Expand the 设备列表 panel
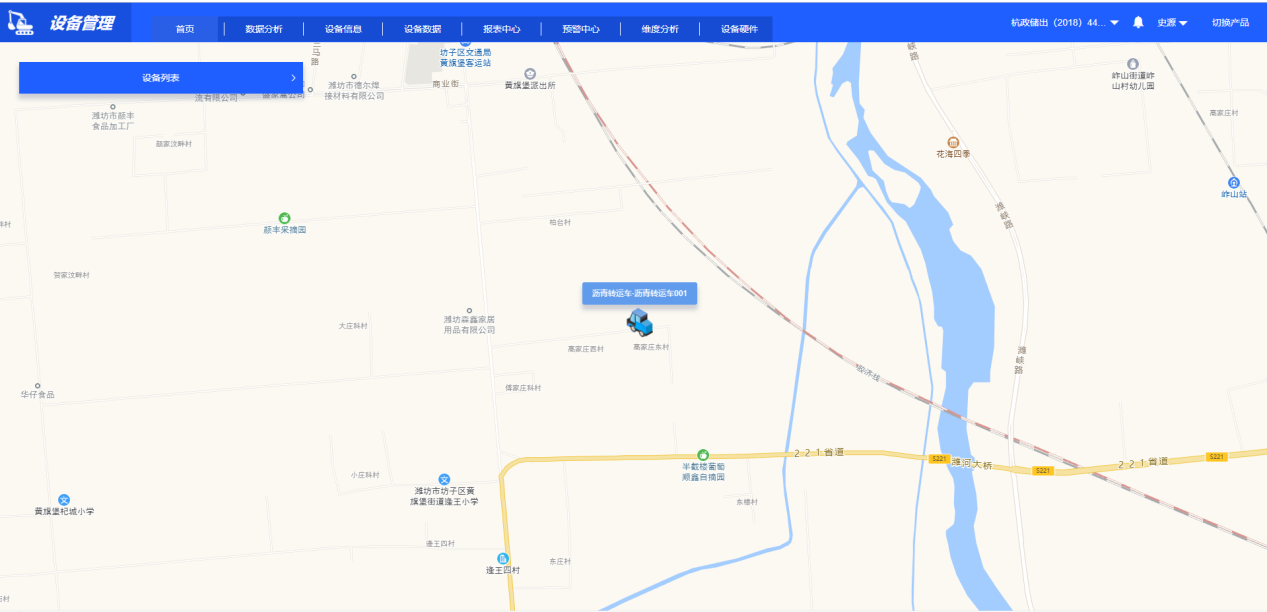The height and width of the screenshot is (612, 1267). point(161,77)
